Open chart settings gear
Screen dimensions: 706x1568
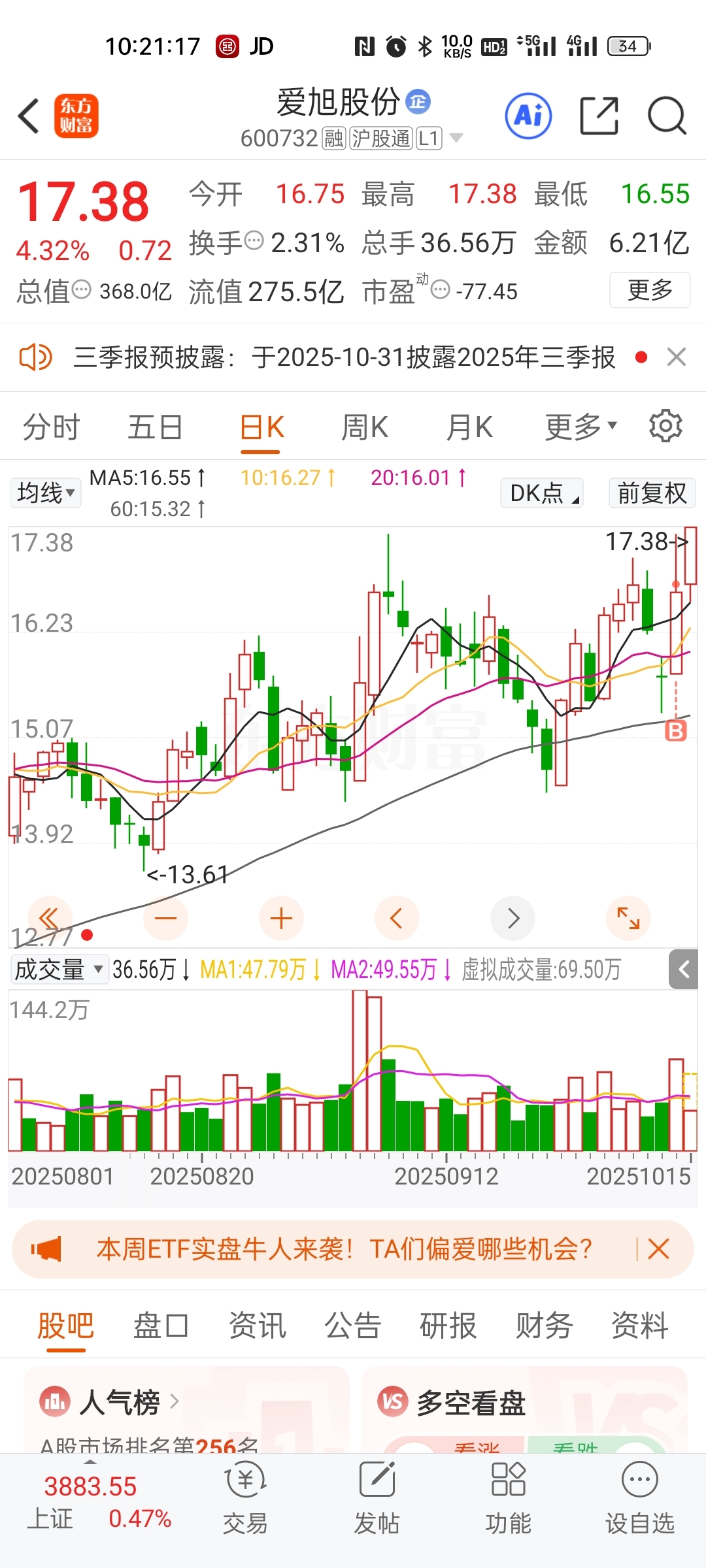pyautogui.click(x=665, y=427)
